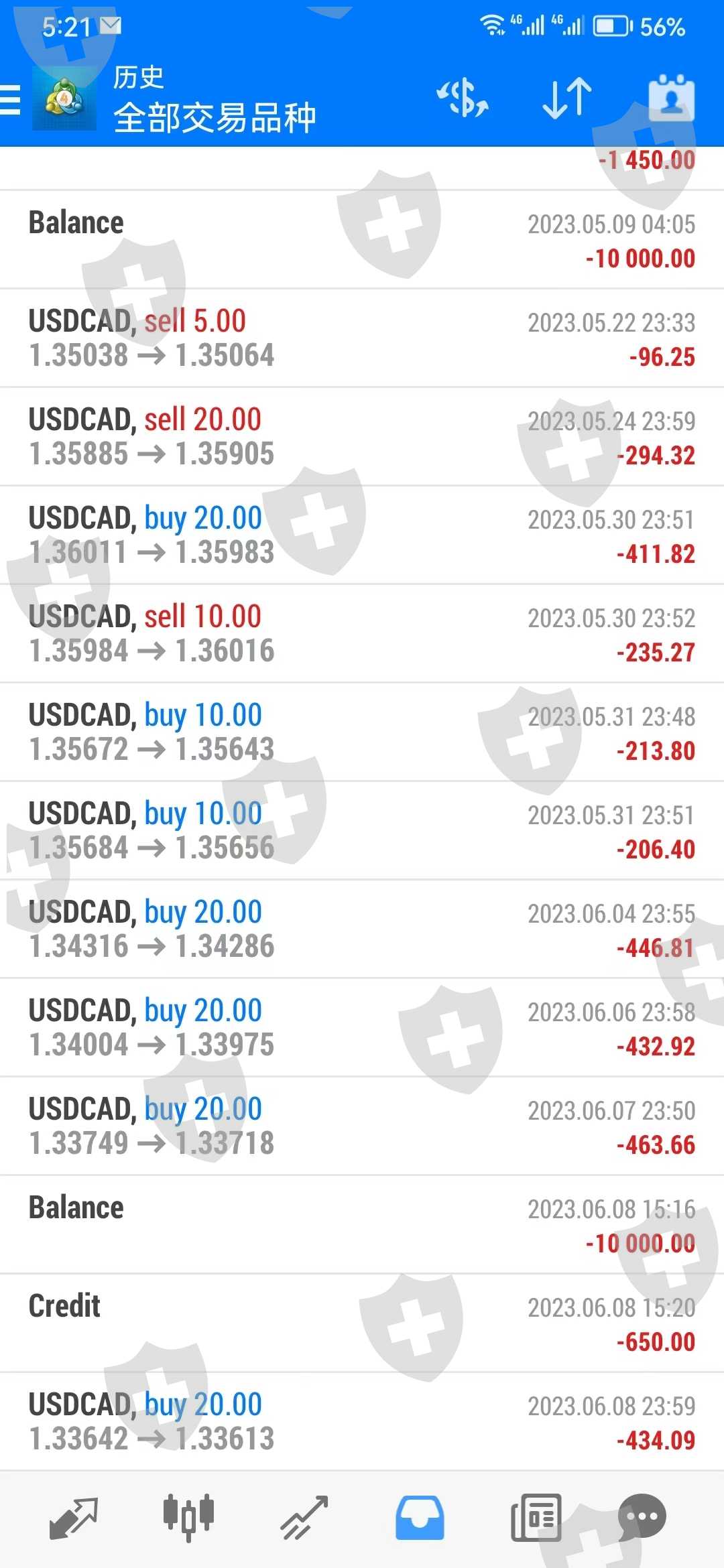Open the News tab
Screen dimensions: 724x1568
click(536, 1518)
